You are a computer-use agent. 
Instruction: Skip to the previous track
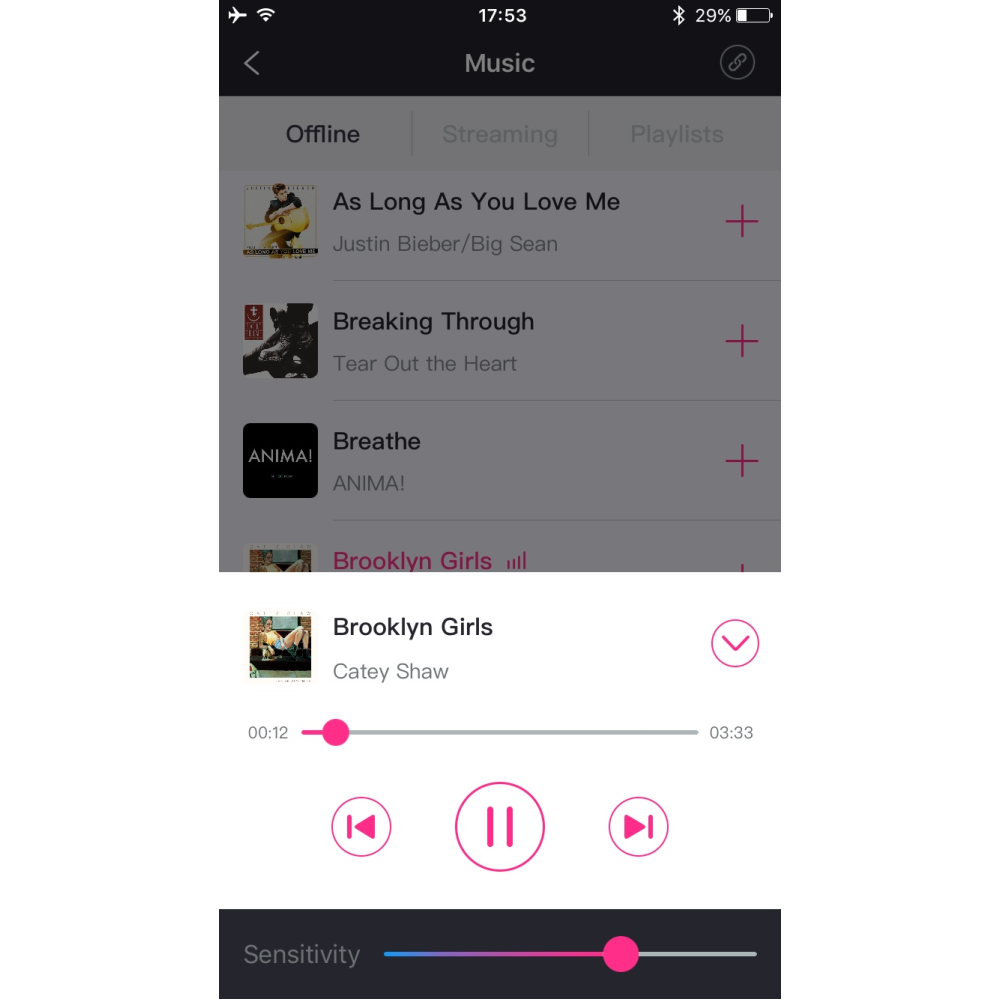coord(361,827)
